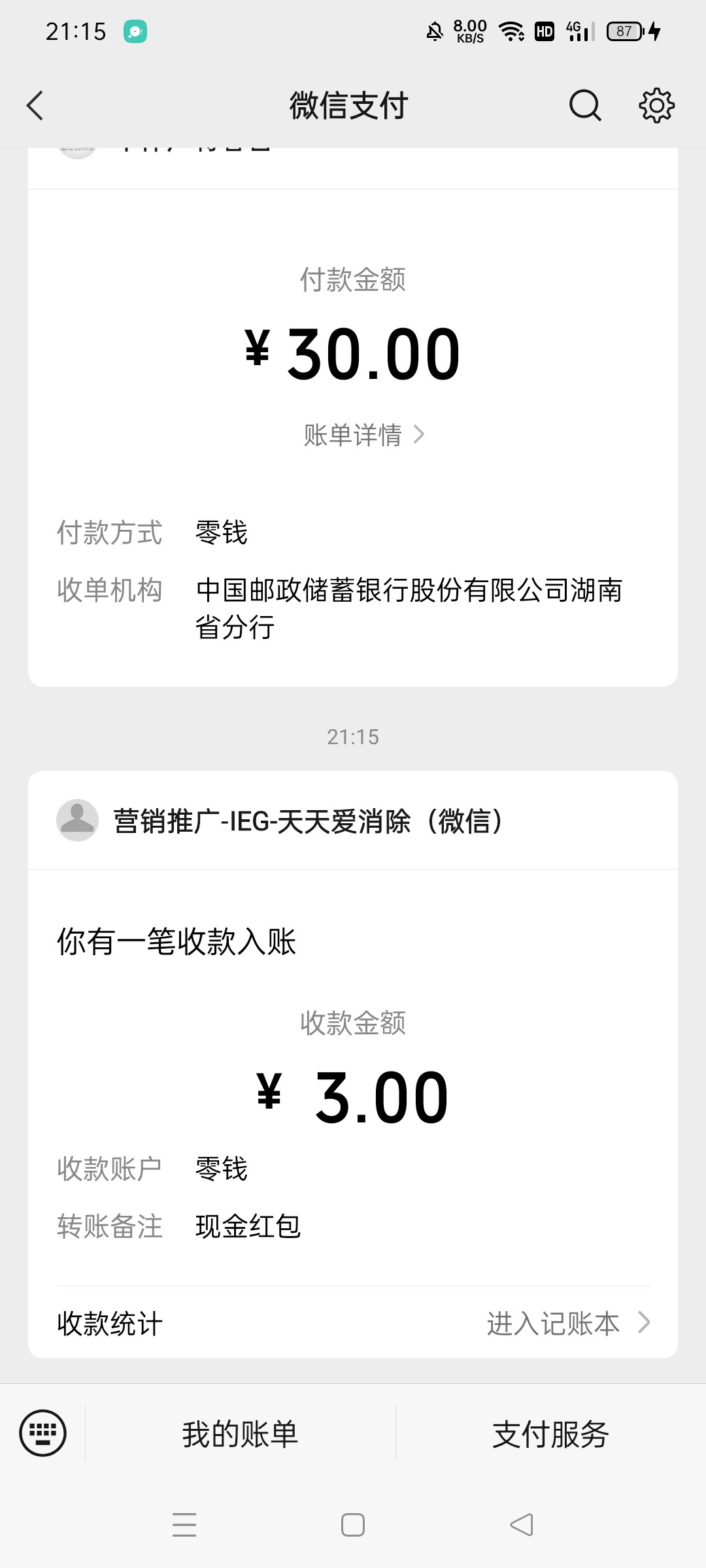Go back from 微信支付 screen
Viewport: 706px width, 1568px height.
point(35,106)
